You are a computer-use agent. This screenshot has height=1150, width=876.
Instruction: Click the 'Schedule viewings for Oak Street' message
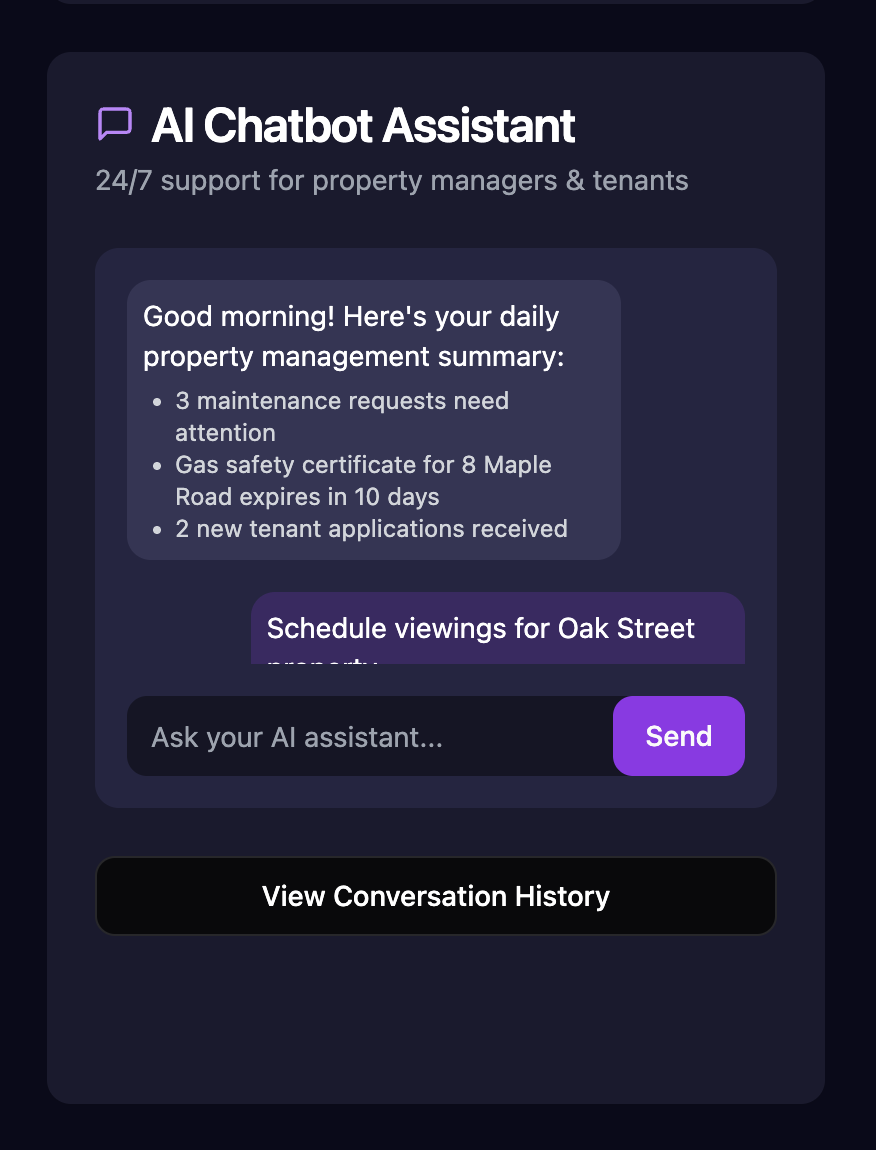[498, 628]
